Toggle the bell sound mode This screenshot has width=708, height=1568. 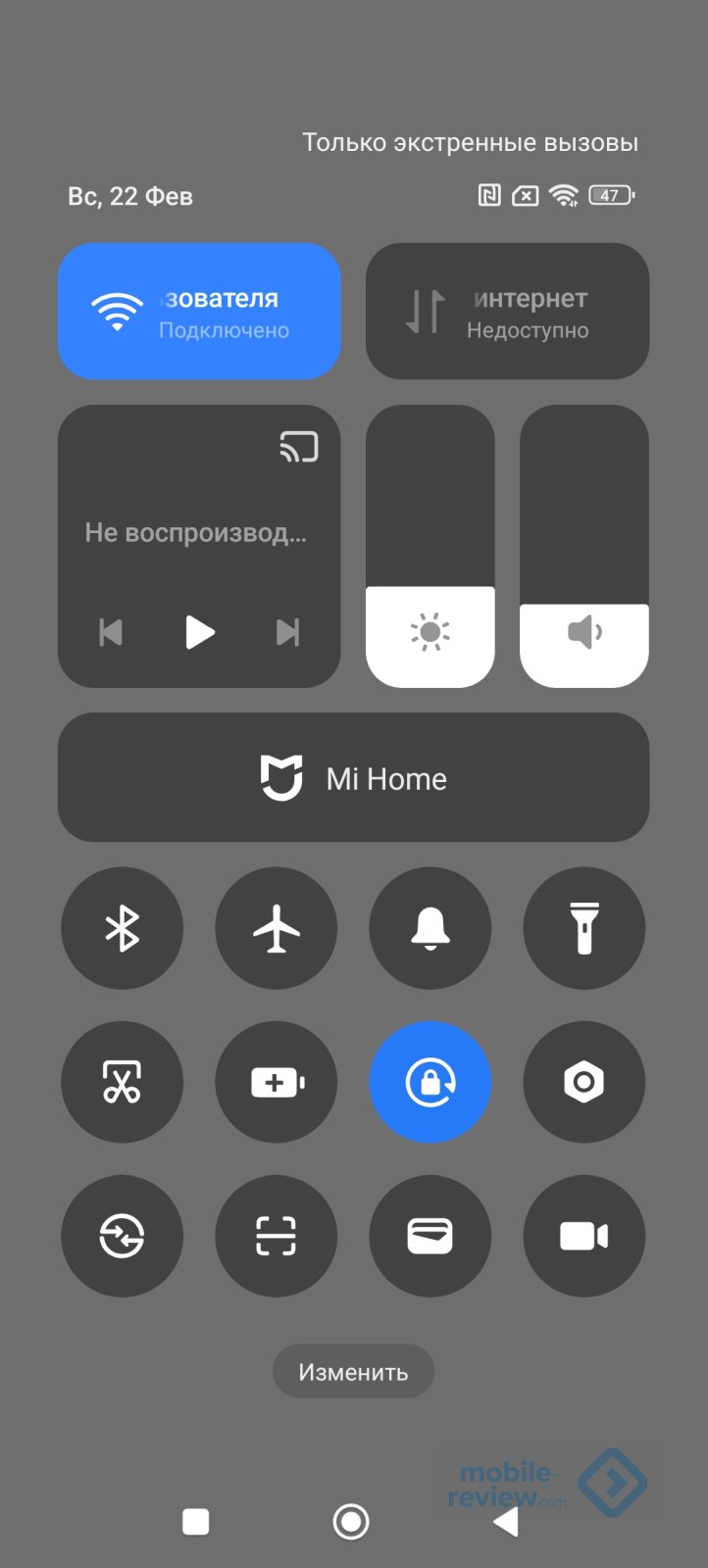tap(430, 928)
